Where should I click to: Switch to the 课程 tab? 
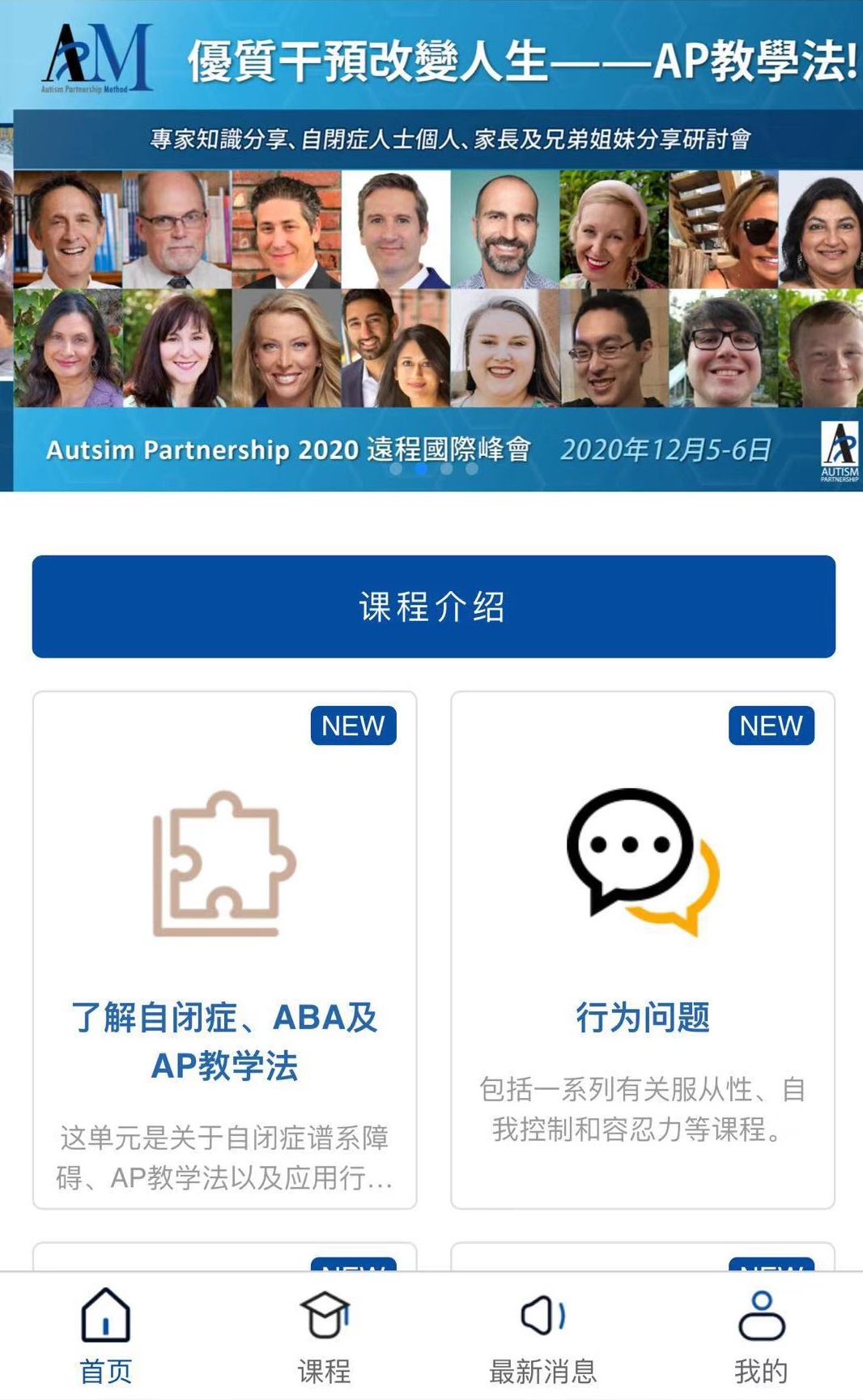coord(325,1336)
